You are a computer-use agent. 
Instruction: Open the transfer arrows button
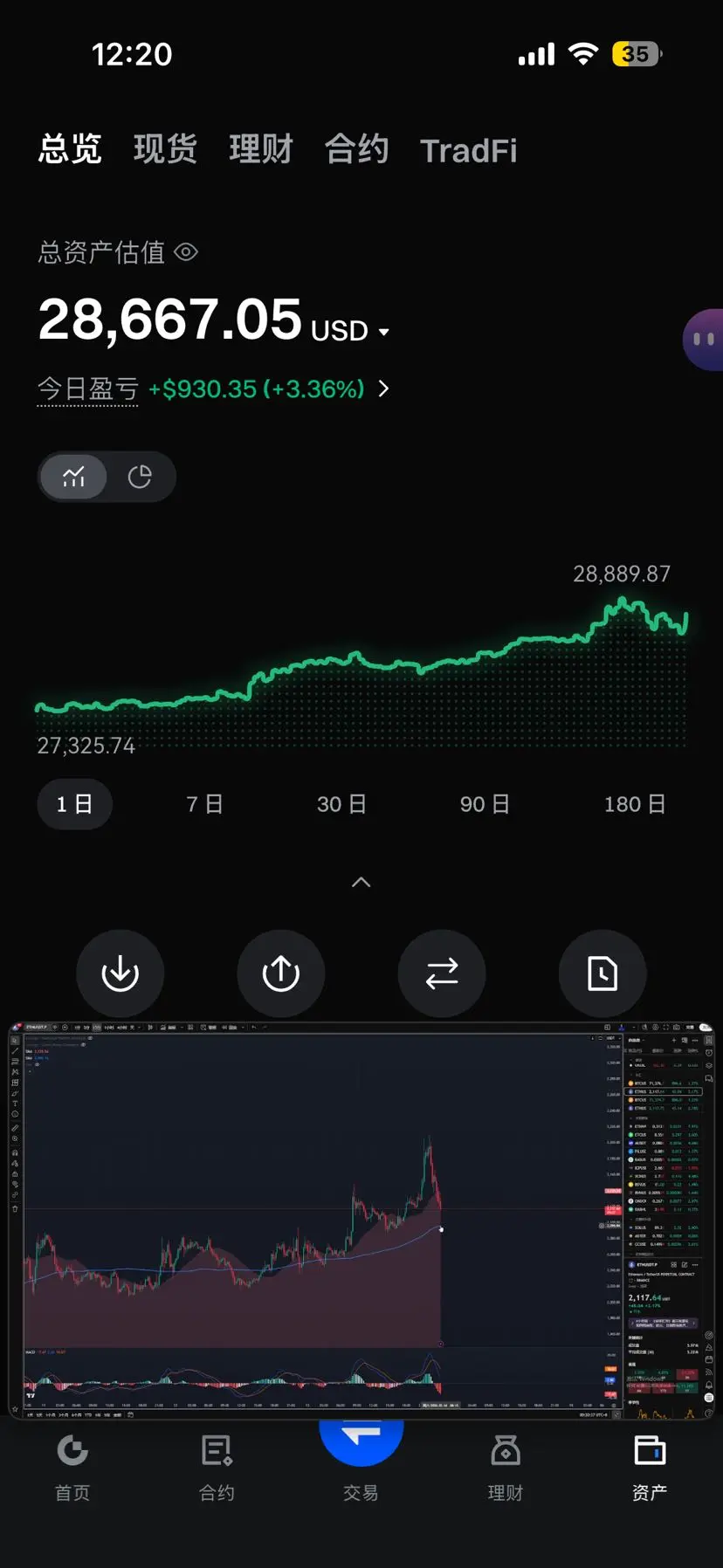(442, 973)
